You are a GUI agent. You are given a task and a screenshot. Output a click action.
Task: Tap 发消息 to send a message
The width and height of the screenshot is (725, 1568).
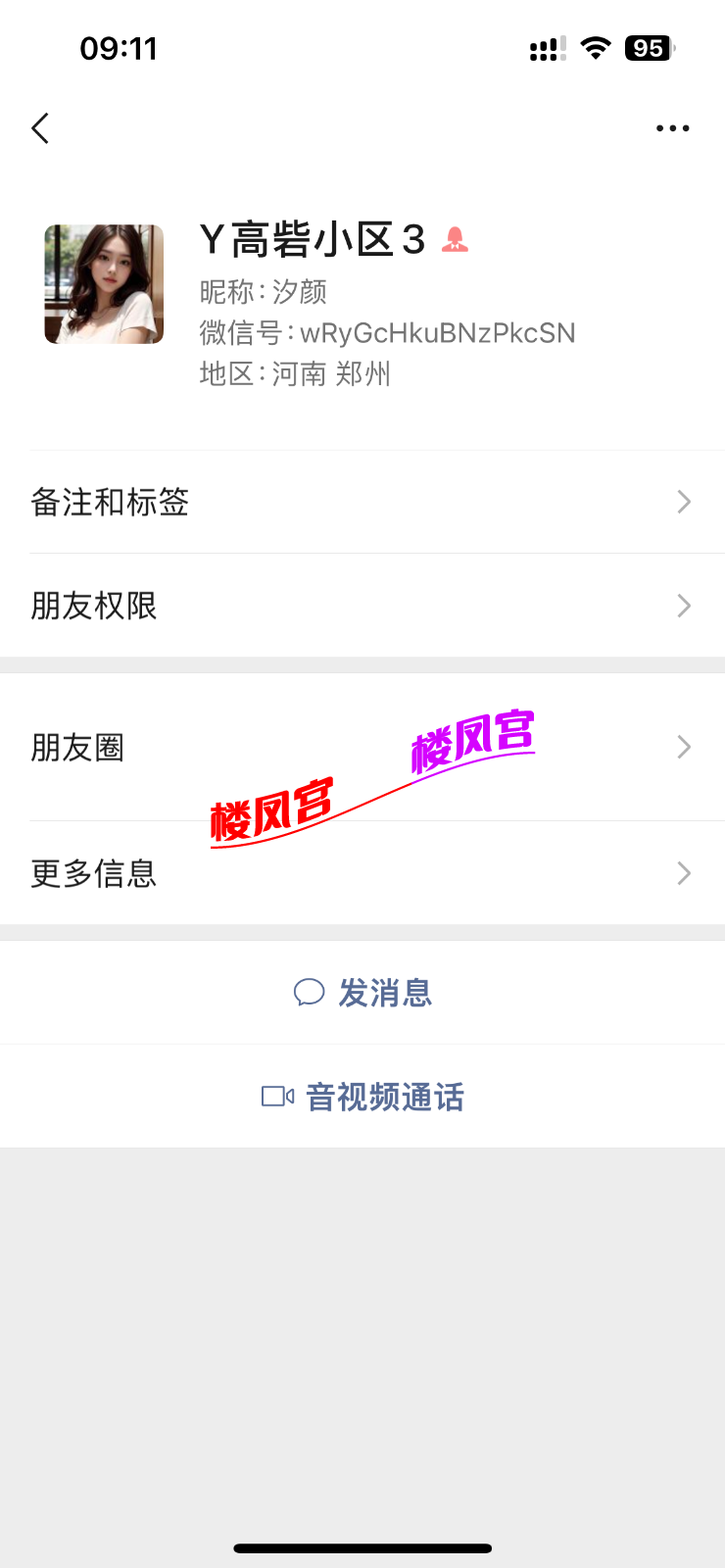point(362,993)
